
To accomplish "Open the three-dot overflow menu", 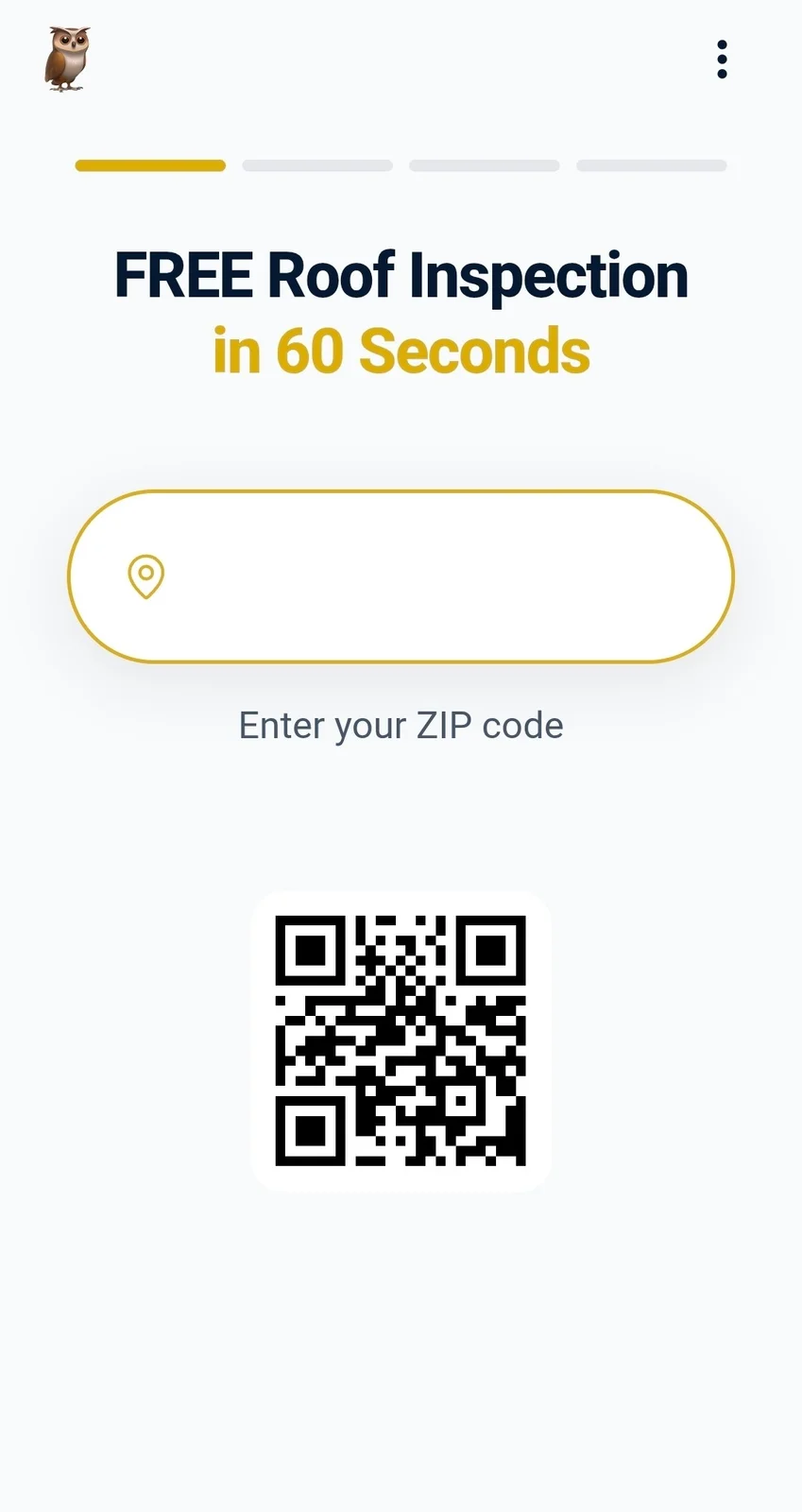I will [722, 60].
